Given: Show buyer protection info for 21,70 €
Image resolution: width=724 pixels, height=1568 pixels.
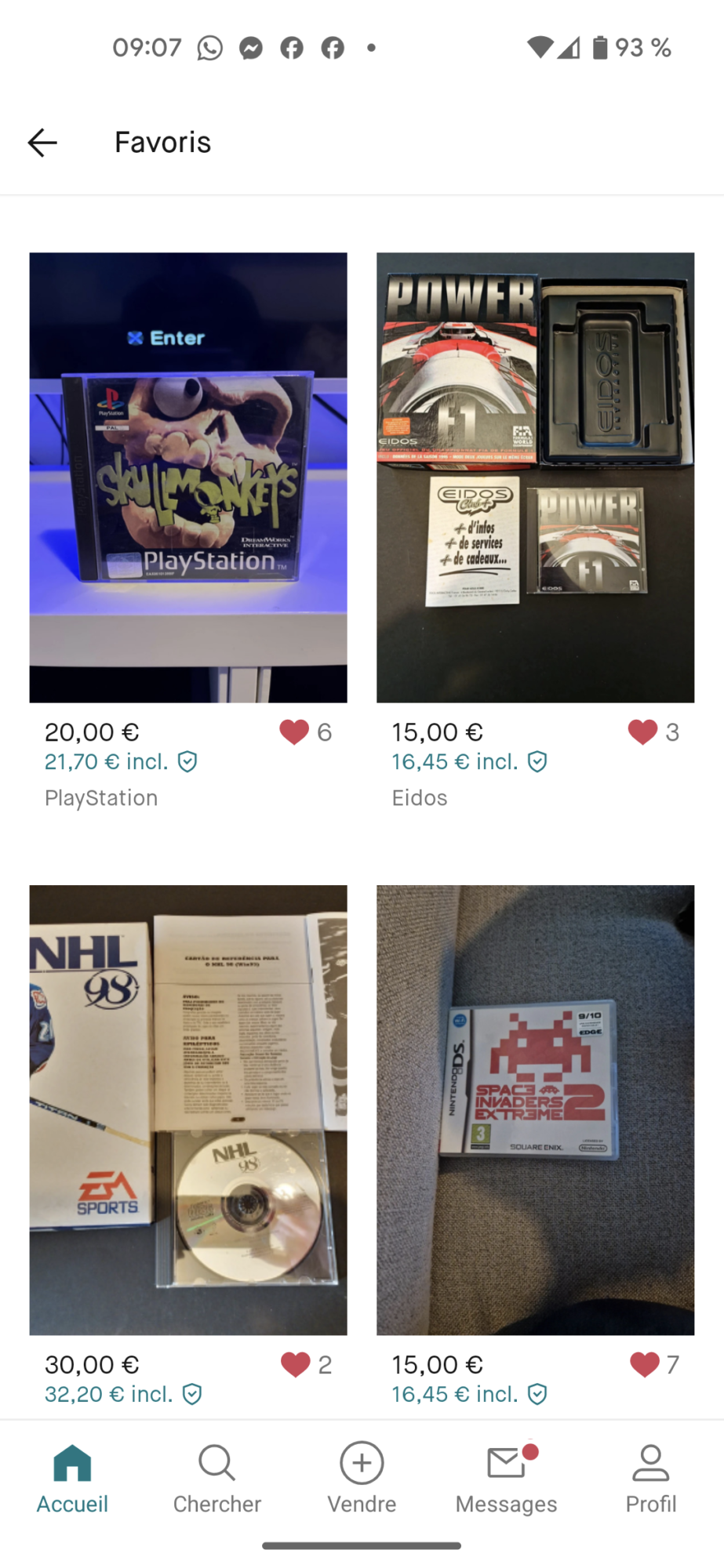Looking at the screenshot, I should (187, 762).
